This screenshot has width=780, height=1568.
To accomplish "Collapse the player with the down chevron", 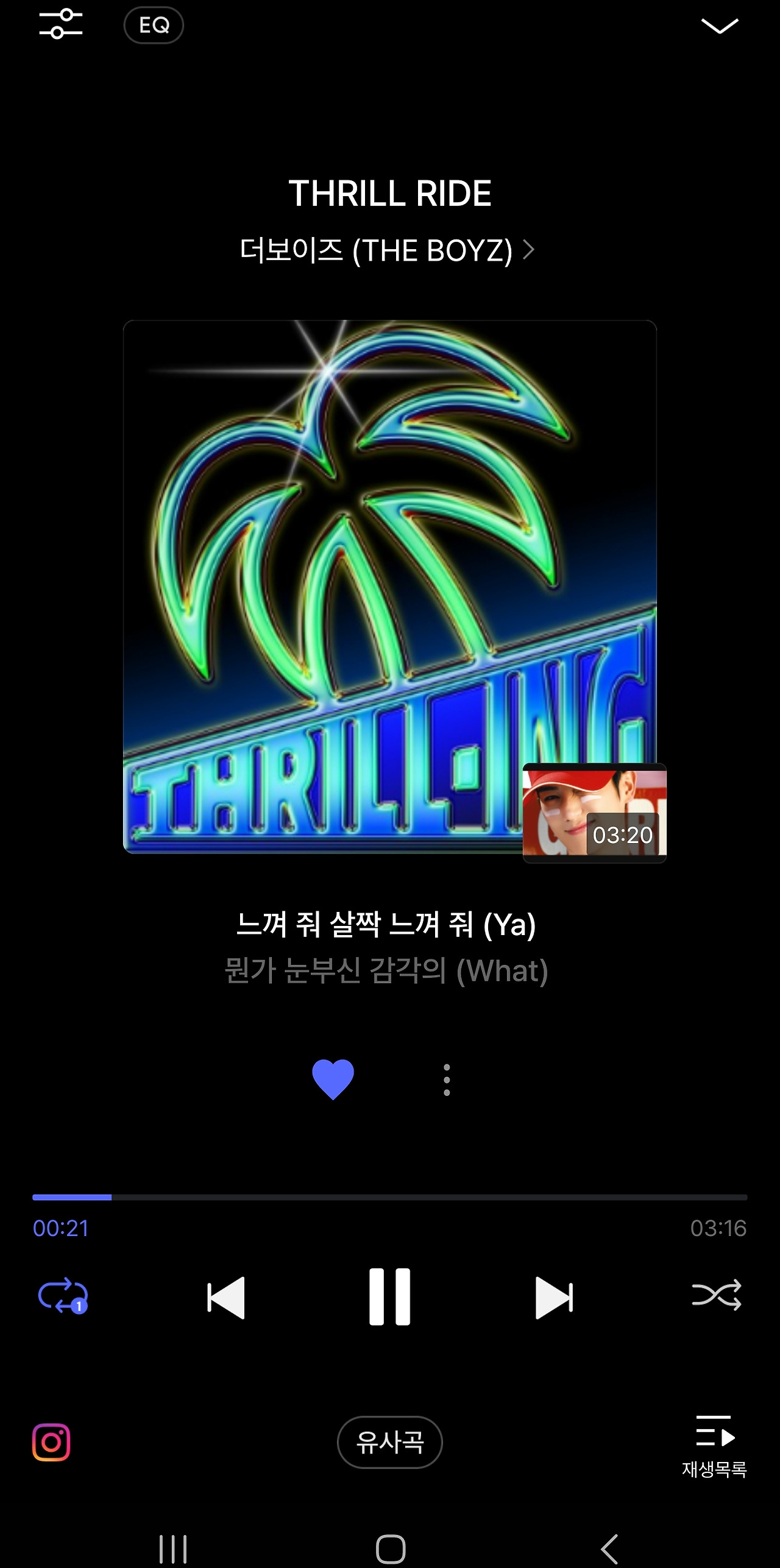I will tap(720, 26).
